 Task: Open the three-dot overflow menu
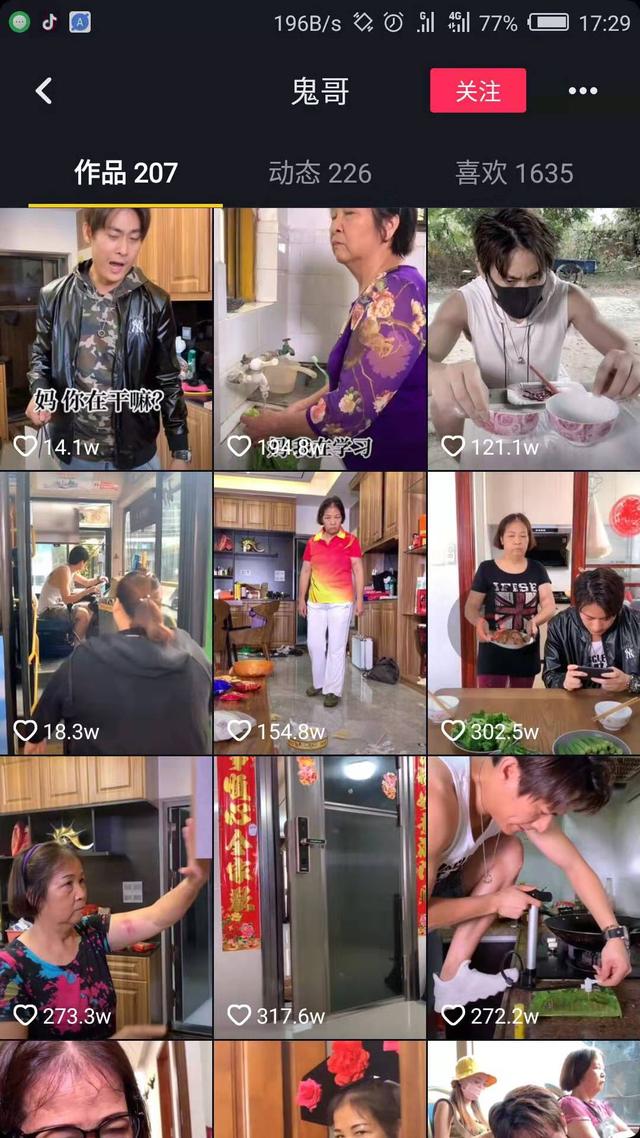tap(582, 91)
